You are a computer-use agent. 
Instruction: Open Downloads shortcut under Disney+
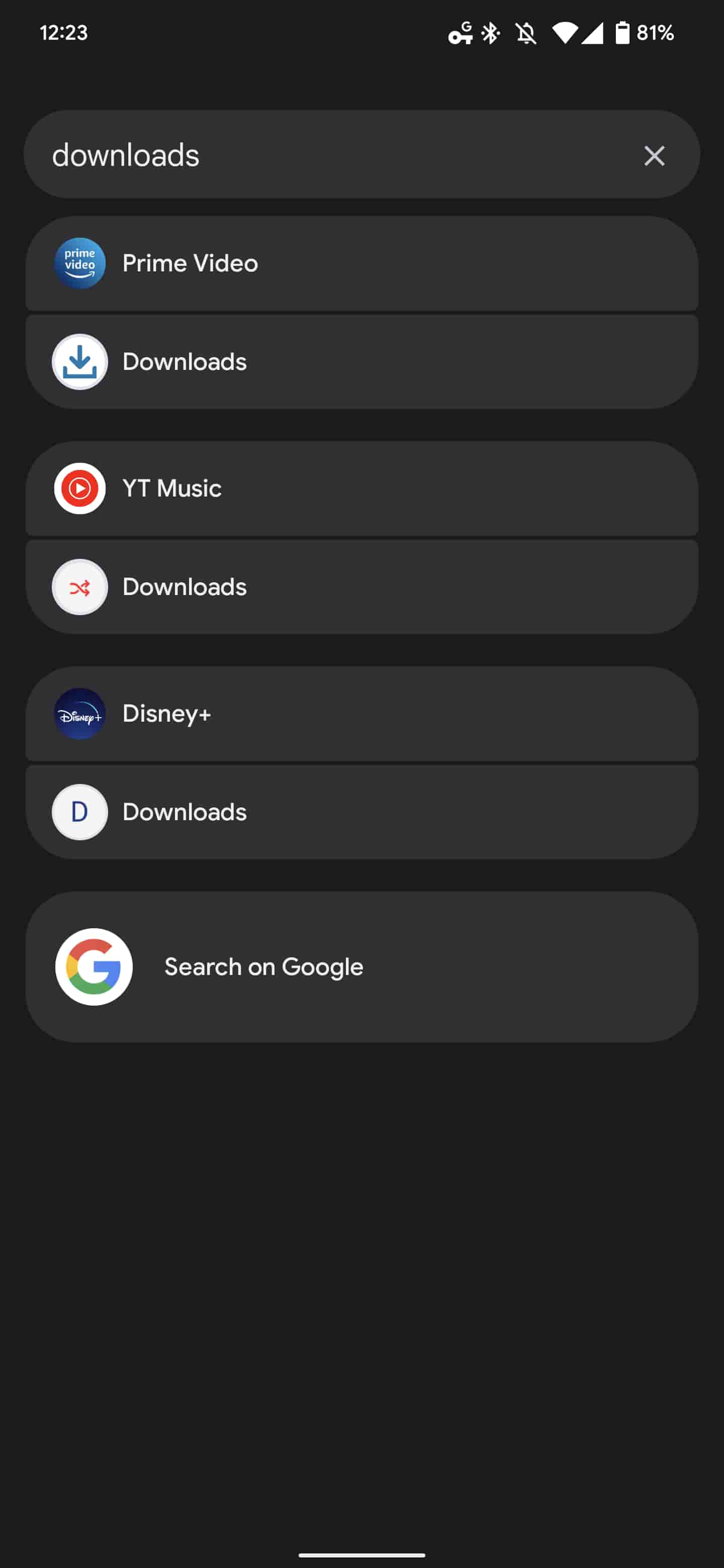(x=361, y=813)
